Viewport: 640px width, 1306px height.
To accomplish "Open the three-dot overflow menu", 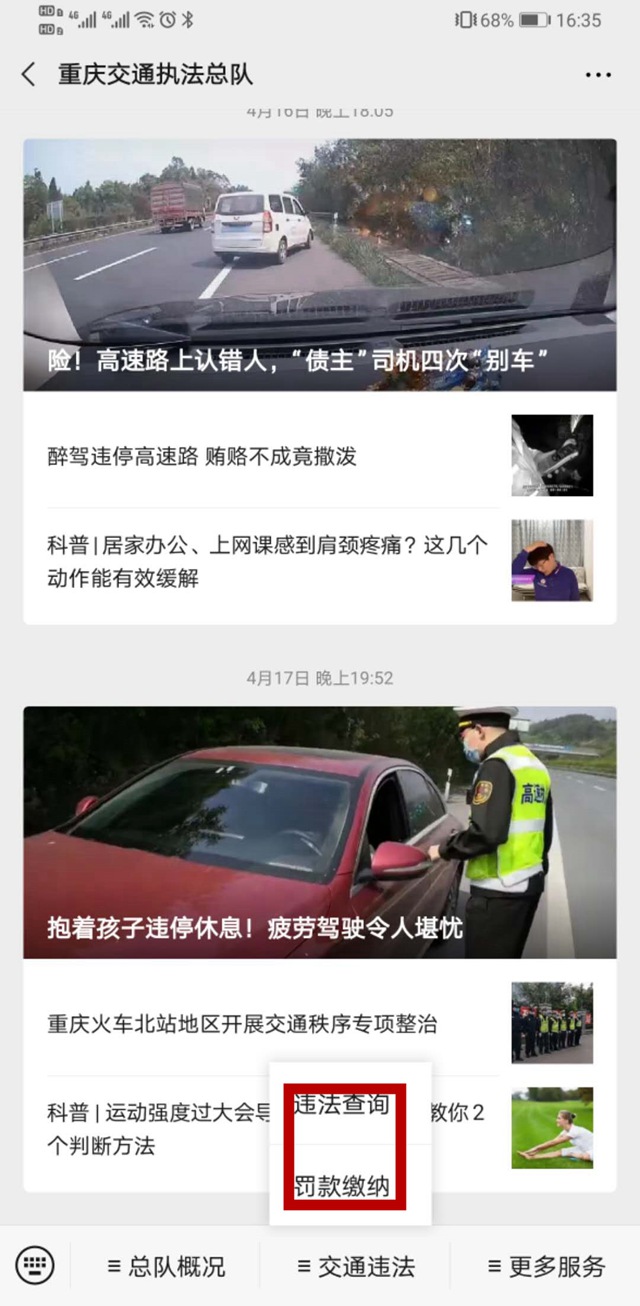I will coord(597,75).
